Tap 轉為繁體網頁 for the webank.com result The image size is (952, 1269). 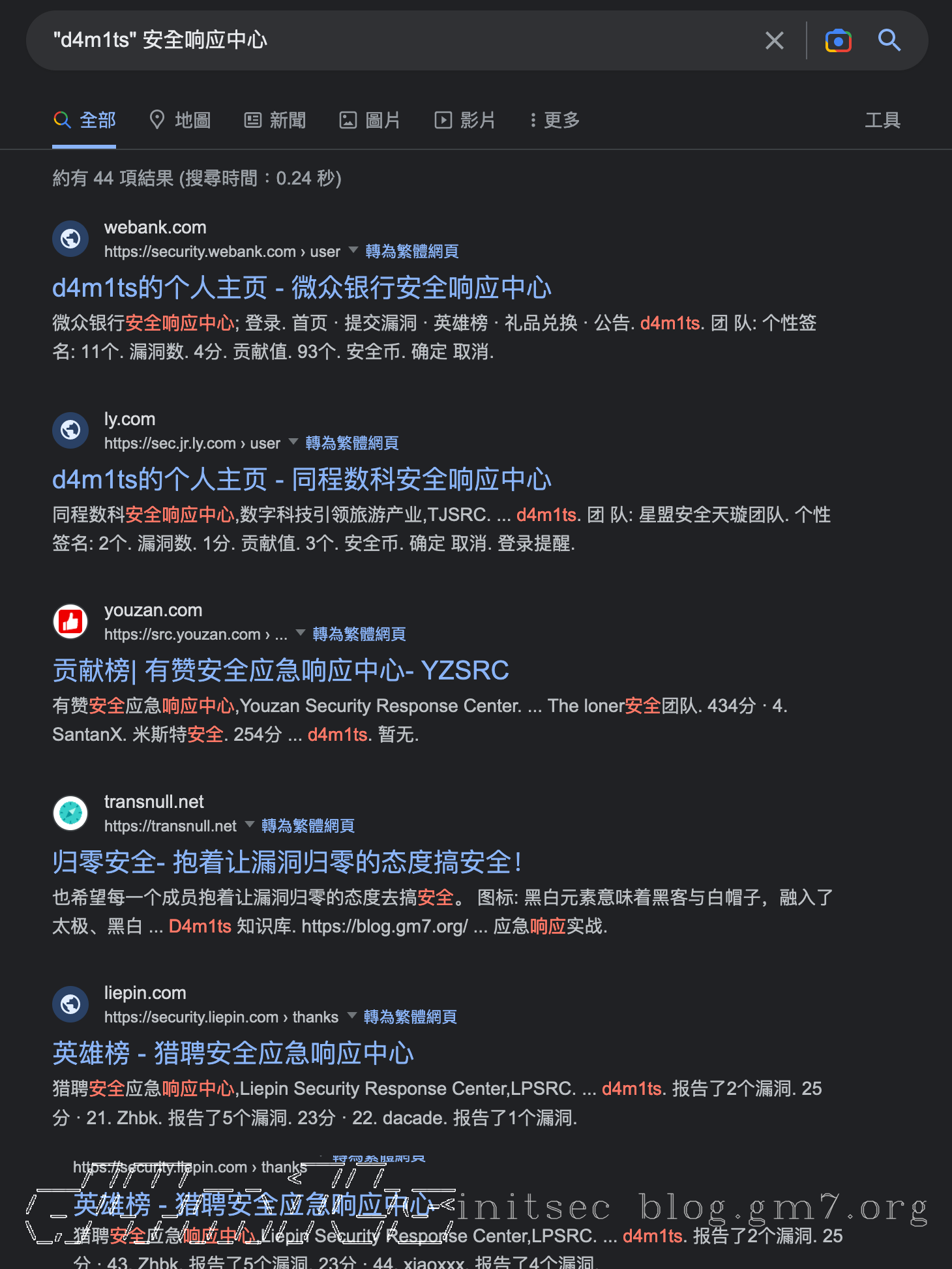(411, 251)
